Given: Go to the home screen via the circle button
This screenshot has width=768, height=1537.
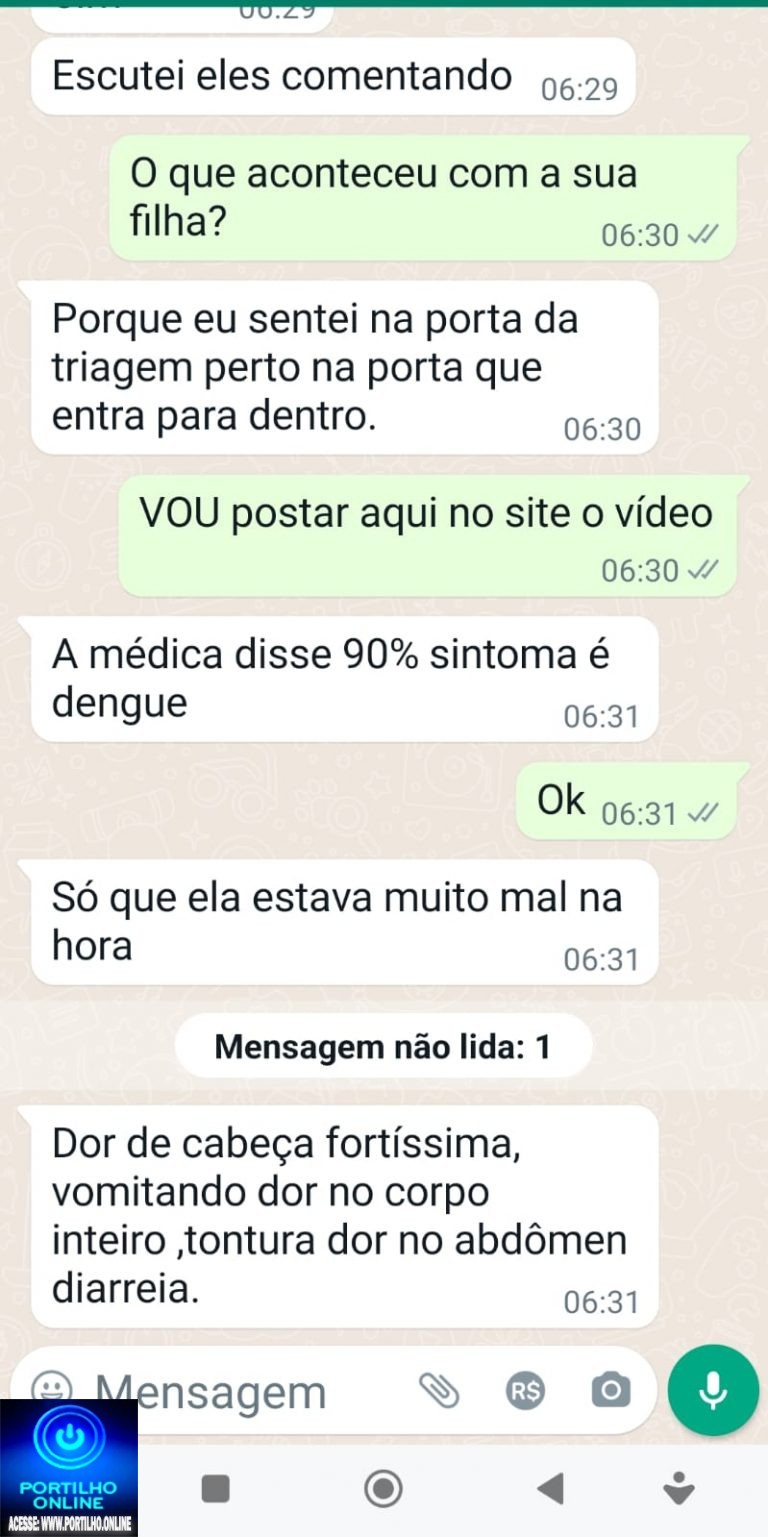Looking at the screenshot, I should point(383,1488).
